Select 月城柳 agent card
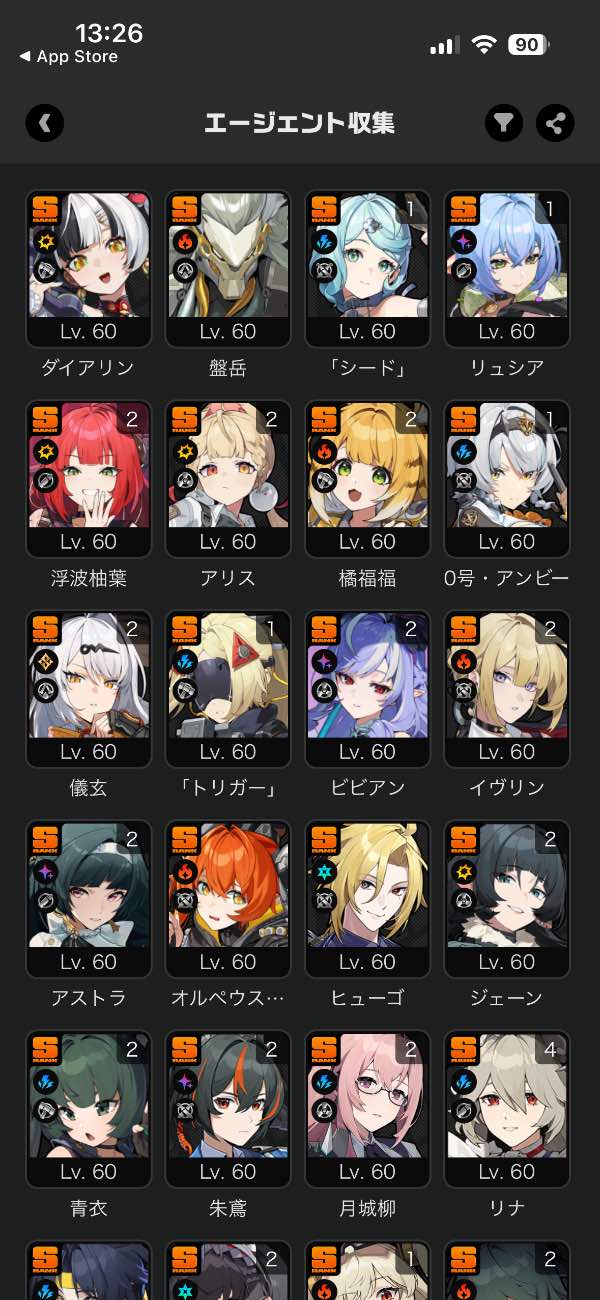The image size is (600, 1300). pos(368,1108)
